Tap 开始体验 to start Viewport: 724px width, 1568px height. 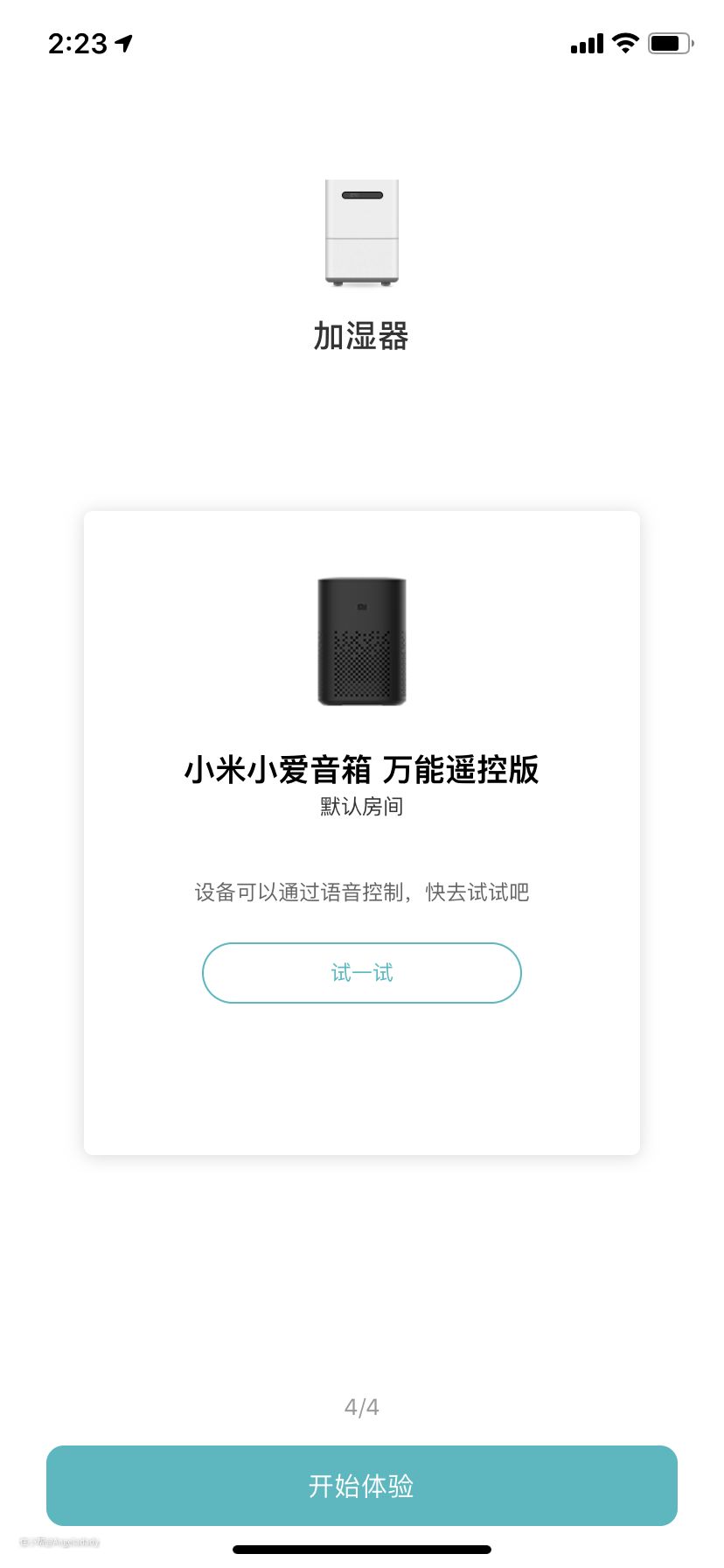(x=361, y=1486)
